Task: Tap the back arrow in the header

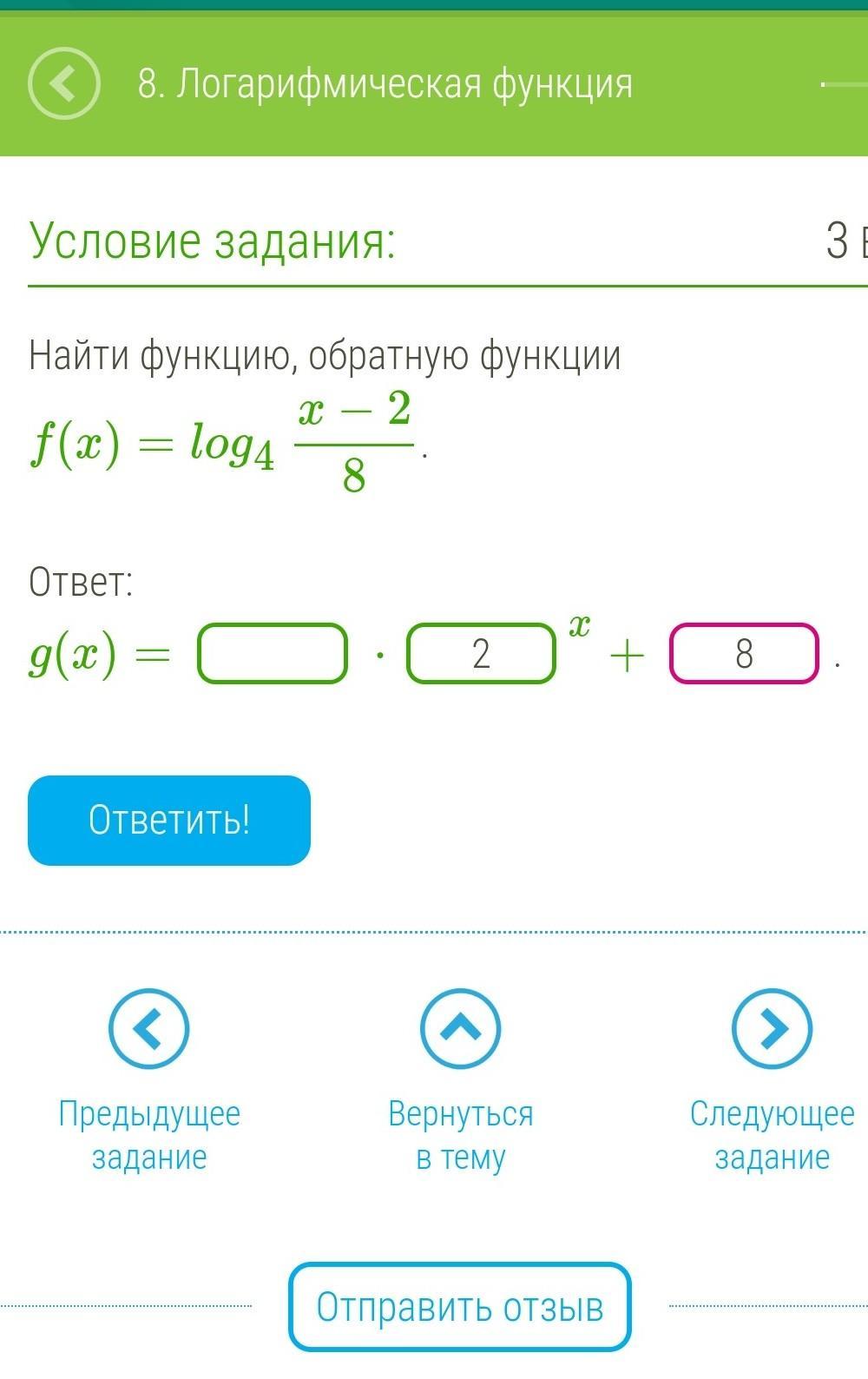Action: coord(63,83)
